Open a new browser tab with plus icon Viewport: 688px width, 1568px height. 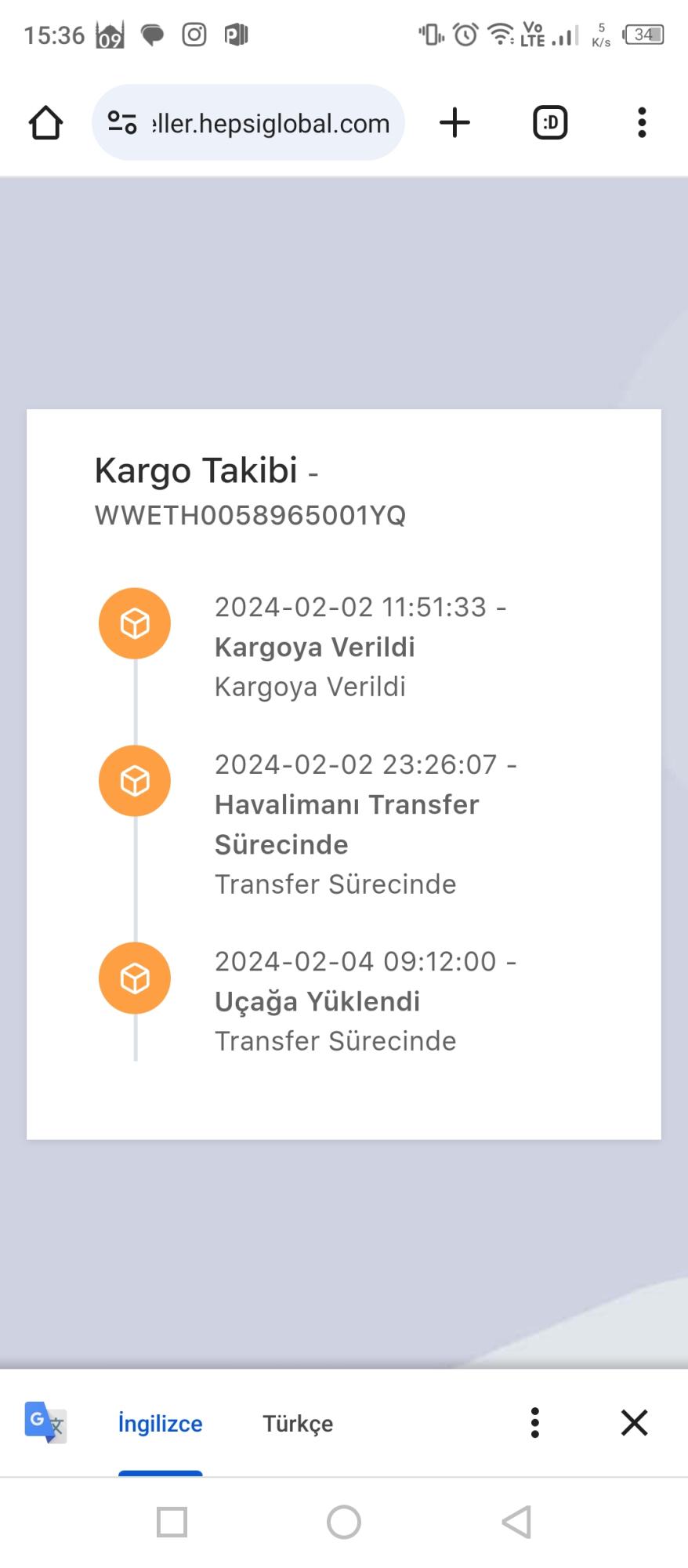(x=454, y=122)
